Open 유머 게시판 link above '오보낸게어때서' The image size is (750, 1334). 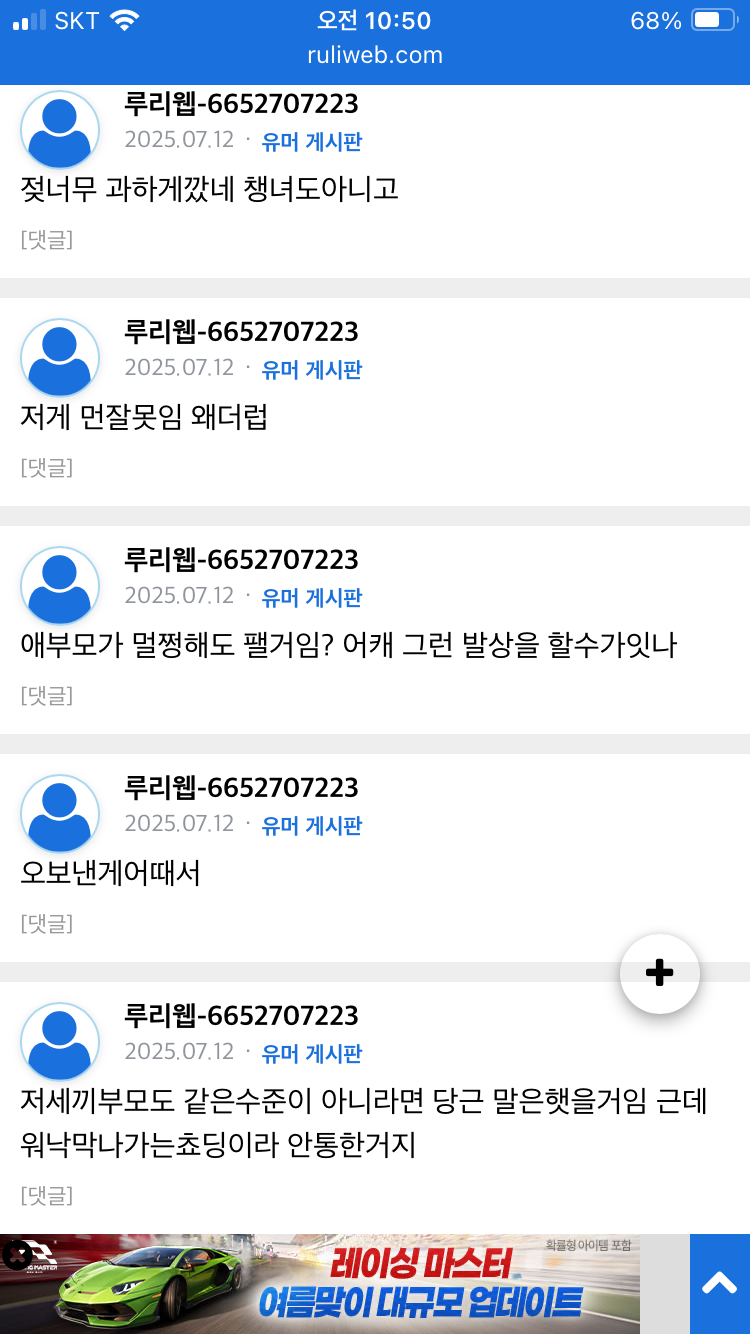click(311, 826)
